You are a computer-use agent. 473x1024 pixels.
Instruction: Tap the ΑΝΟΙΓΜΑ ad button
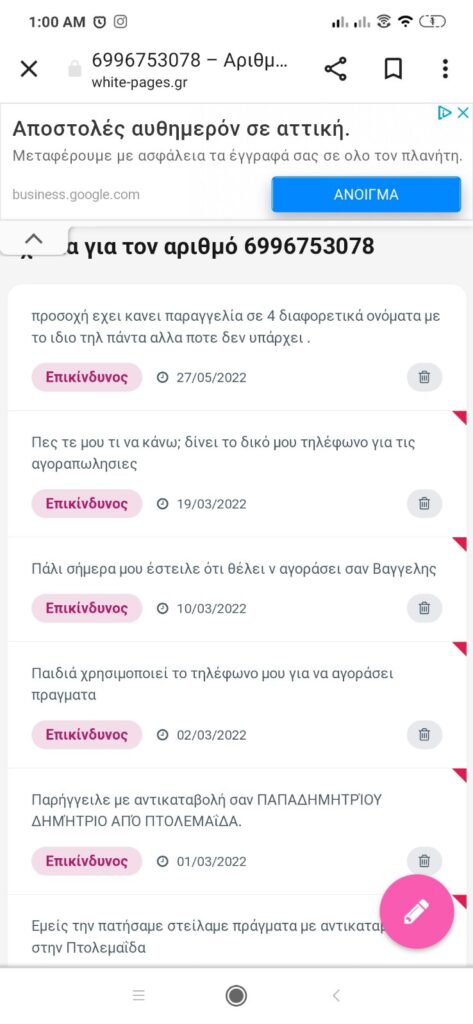tap(366, 195)
